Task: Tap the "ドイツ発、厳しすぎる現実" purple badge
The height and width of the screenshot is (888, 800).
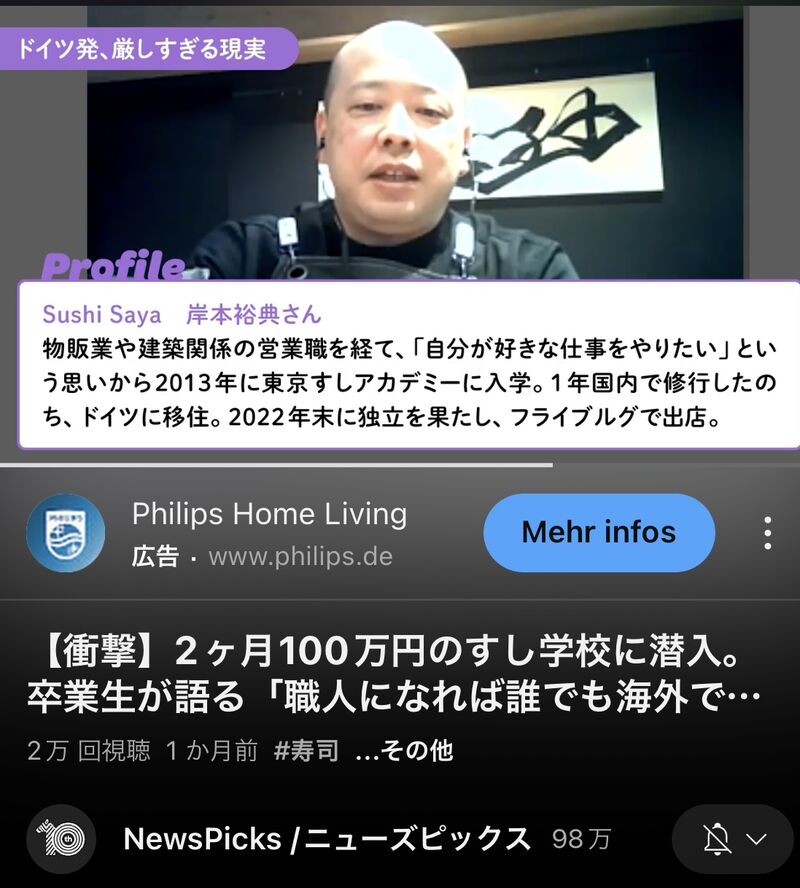Action: click(x=152, y=44)
